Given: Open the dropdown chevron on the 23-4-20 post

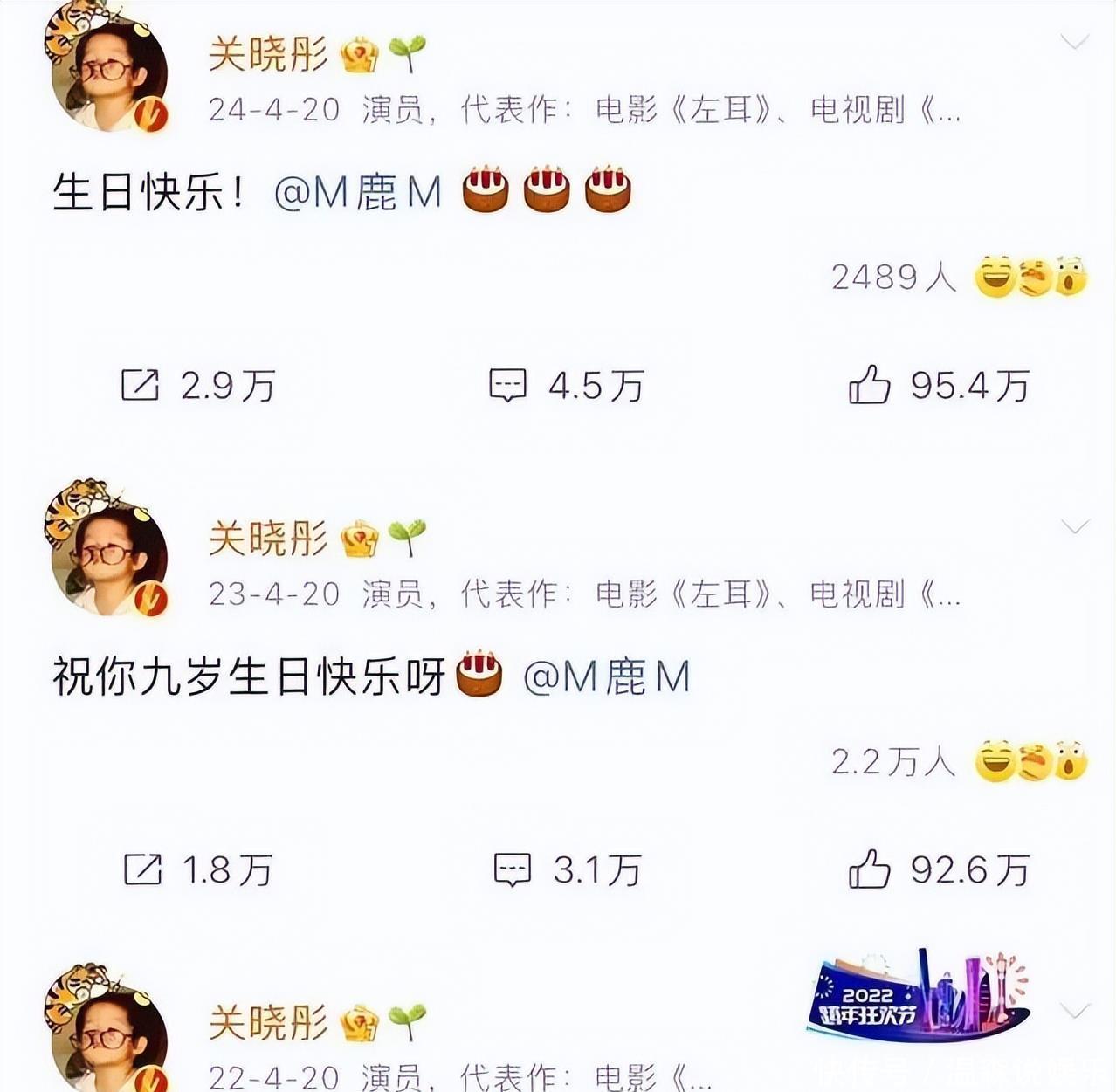Looking at the screenshot, I should [x=1074, y=526].
